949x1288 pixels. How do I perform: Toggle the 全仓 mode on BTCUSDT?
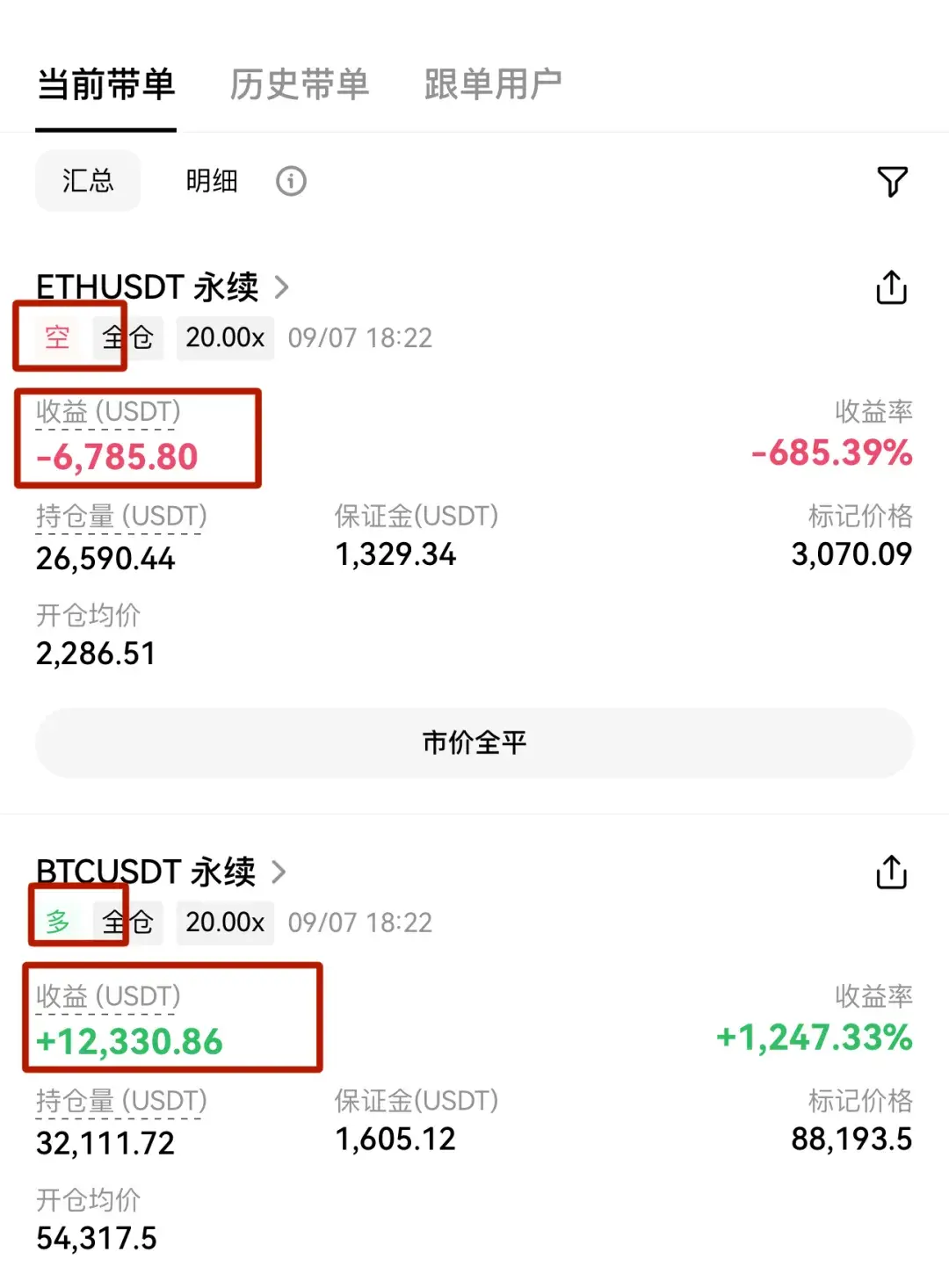coord(130,923)
